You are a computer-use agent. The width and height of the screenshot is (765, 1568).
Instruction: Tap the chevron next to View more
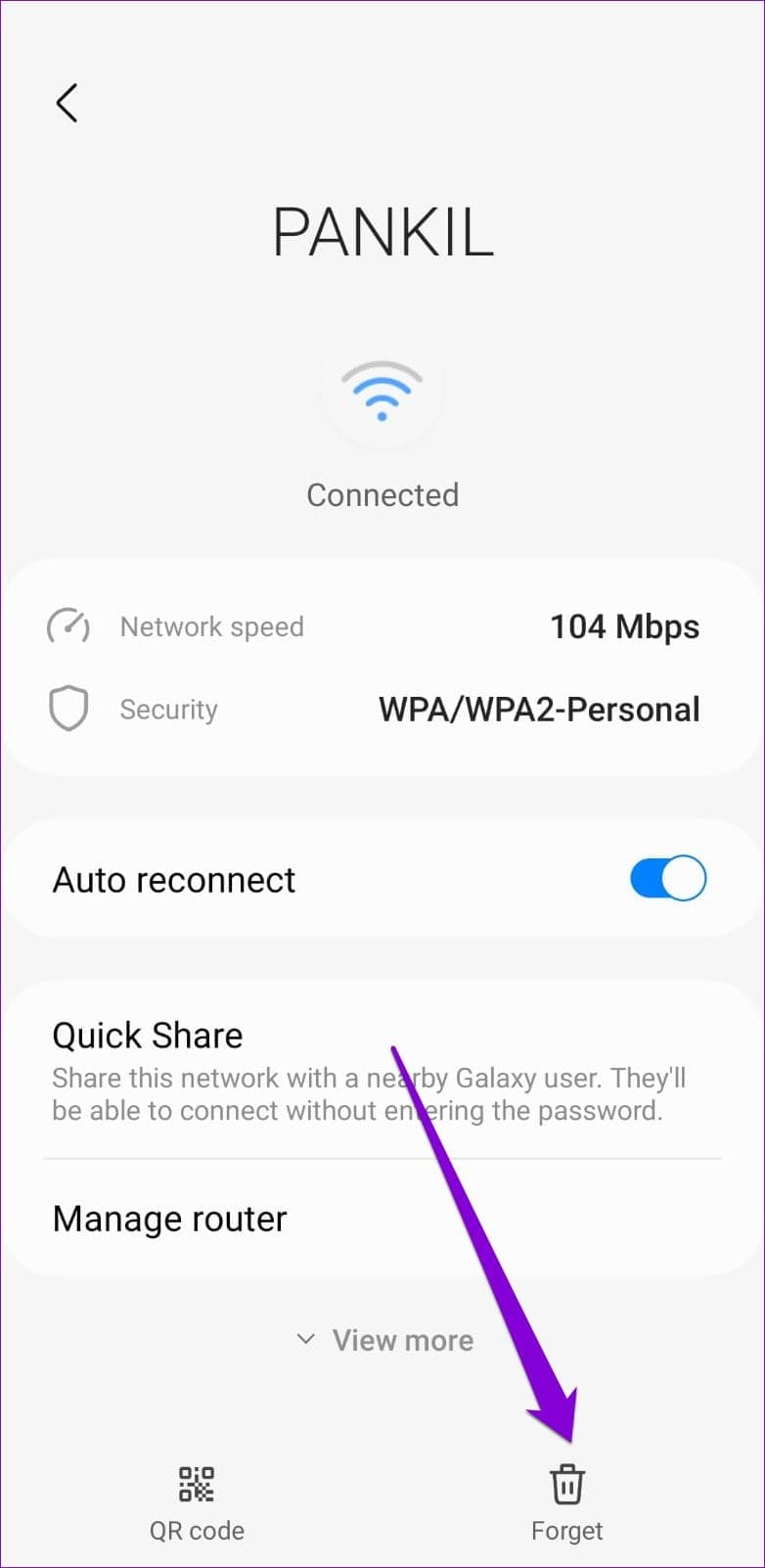tap(305, 1339)
